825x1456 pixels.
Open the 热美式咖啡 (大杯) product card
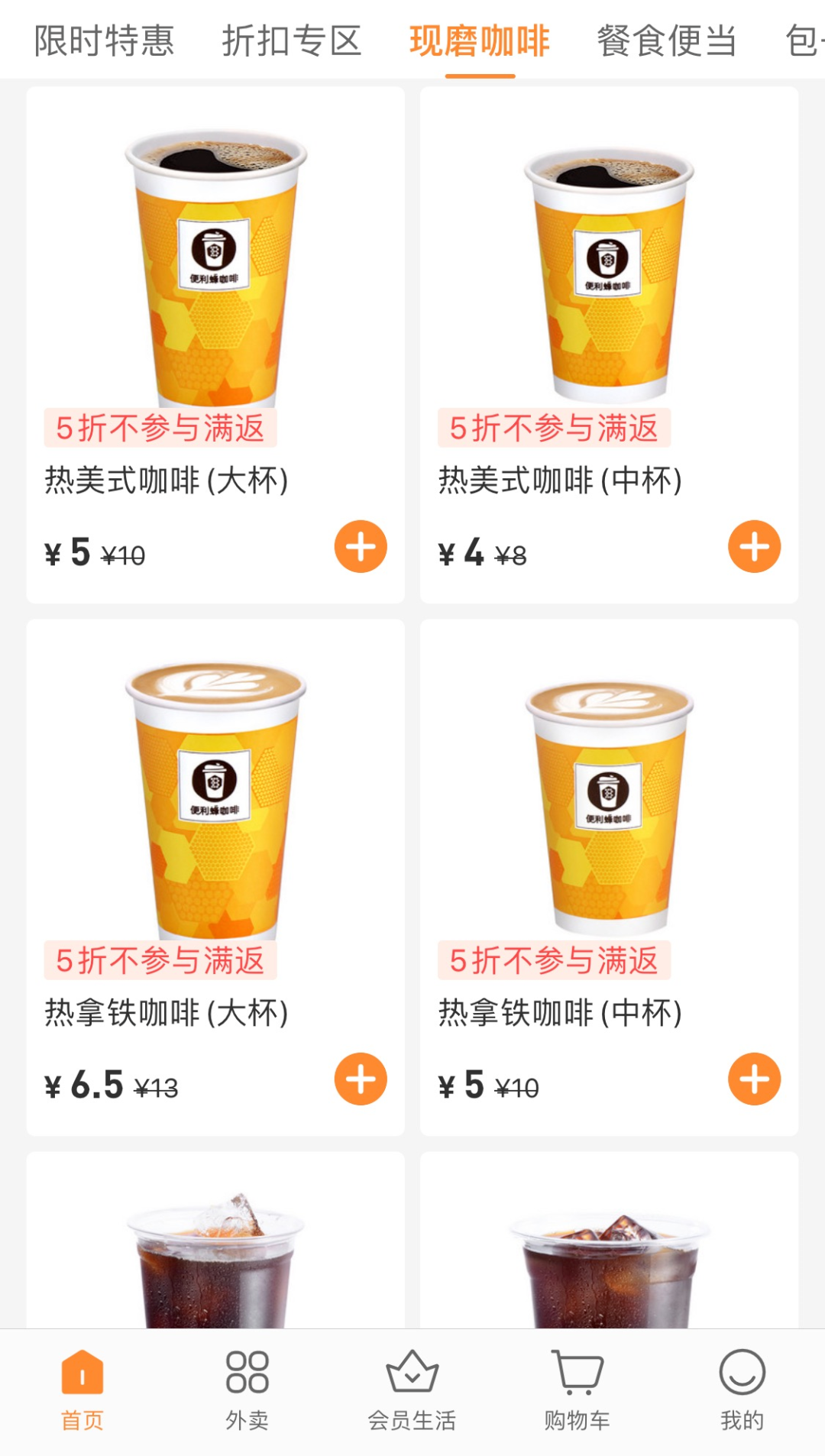click(215, 306)
